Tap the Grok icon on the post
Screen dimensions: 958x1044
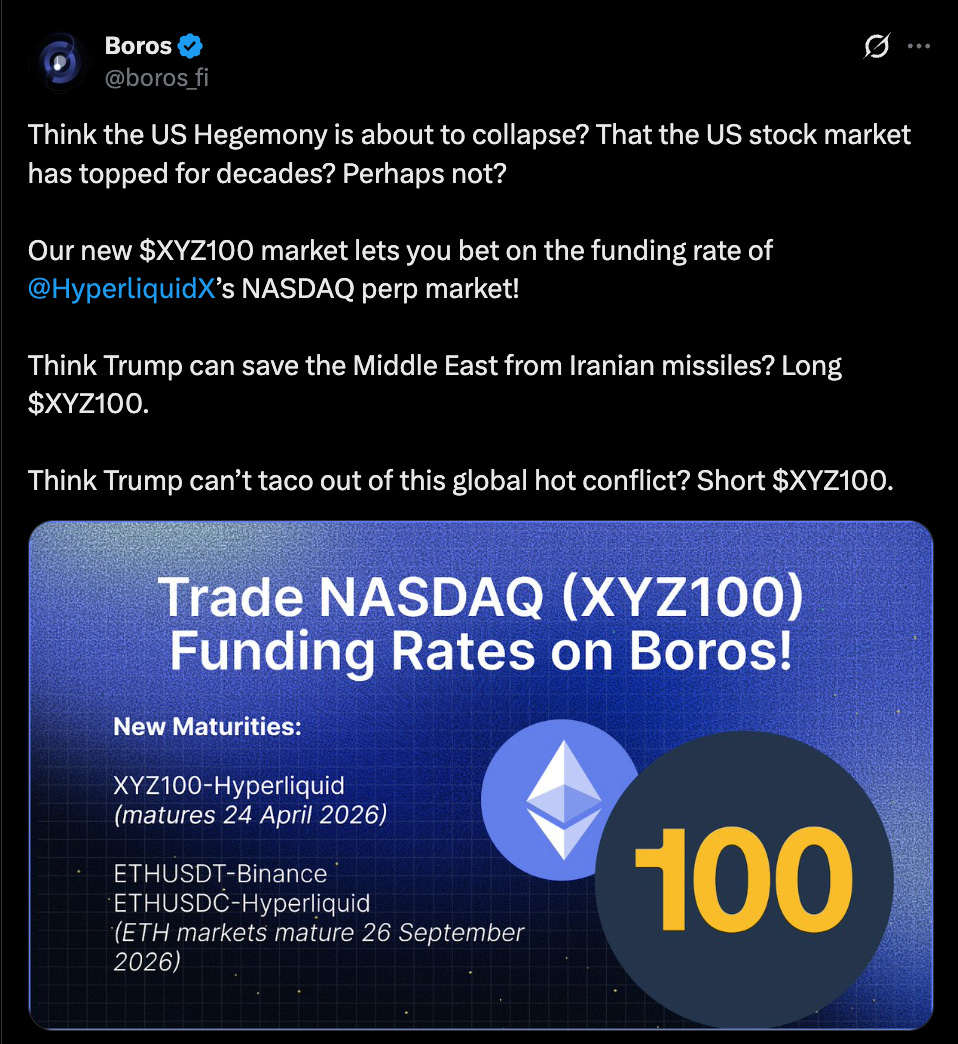pos(876,46)
